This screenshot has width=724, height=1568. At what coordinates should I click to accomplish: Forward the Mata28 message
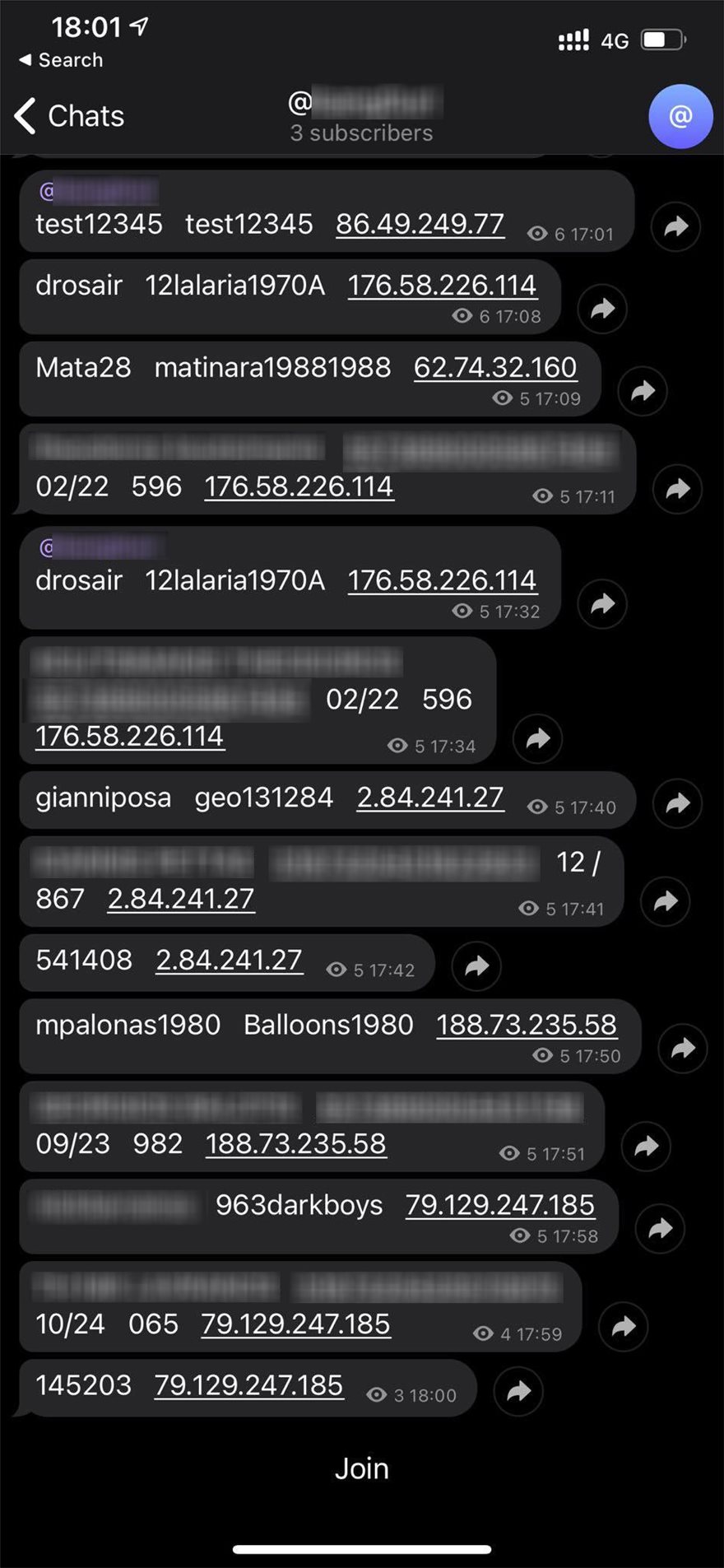[x=643, y=391]
